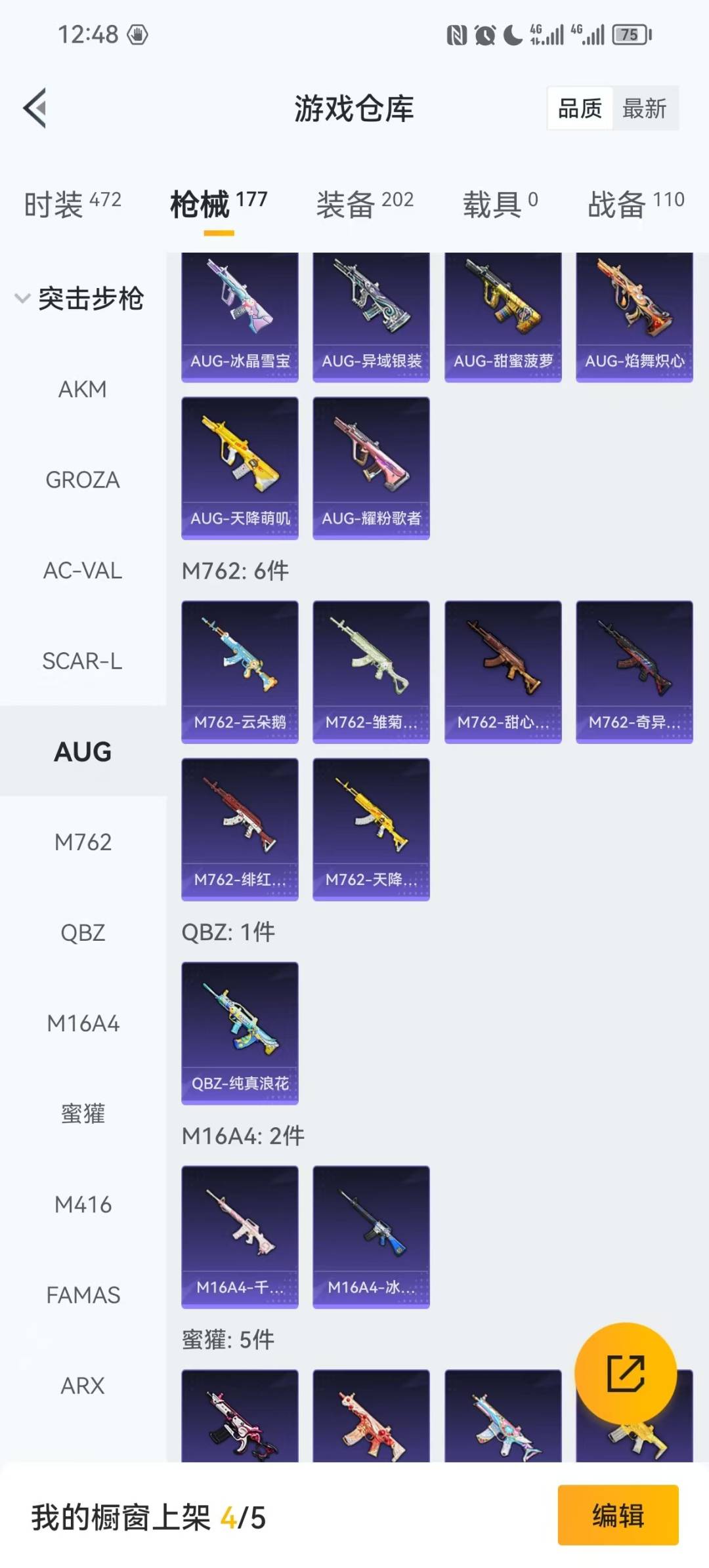View the AUG-耀粉歌者 skin
The image size is (709, 1568).
[371, 468]
